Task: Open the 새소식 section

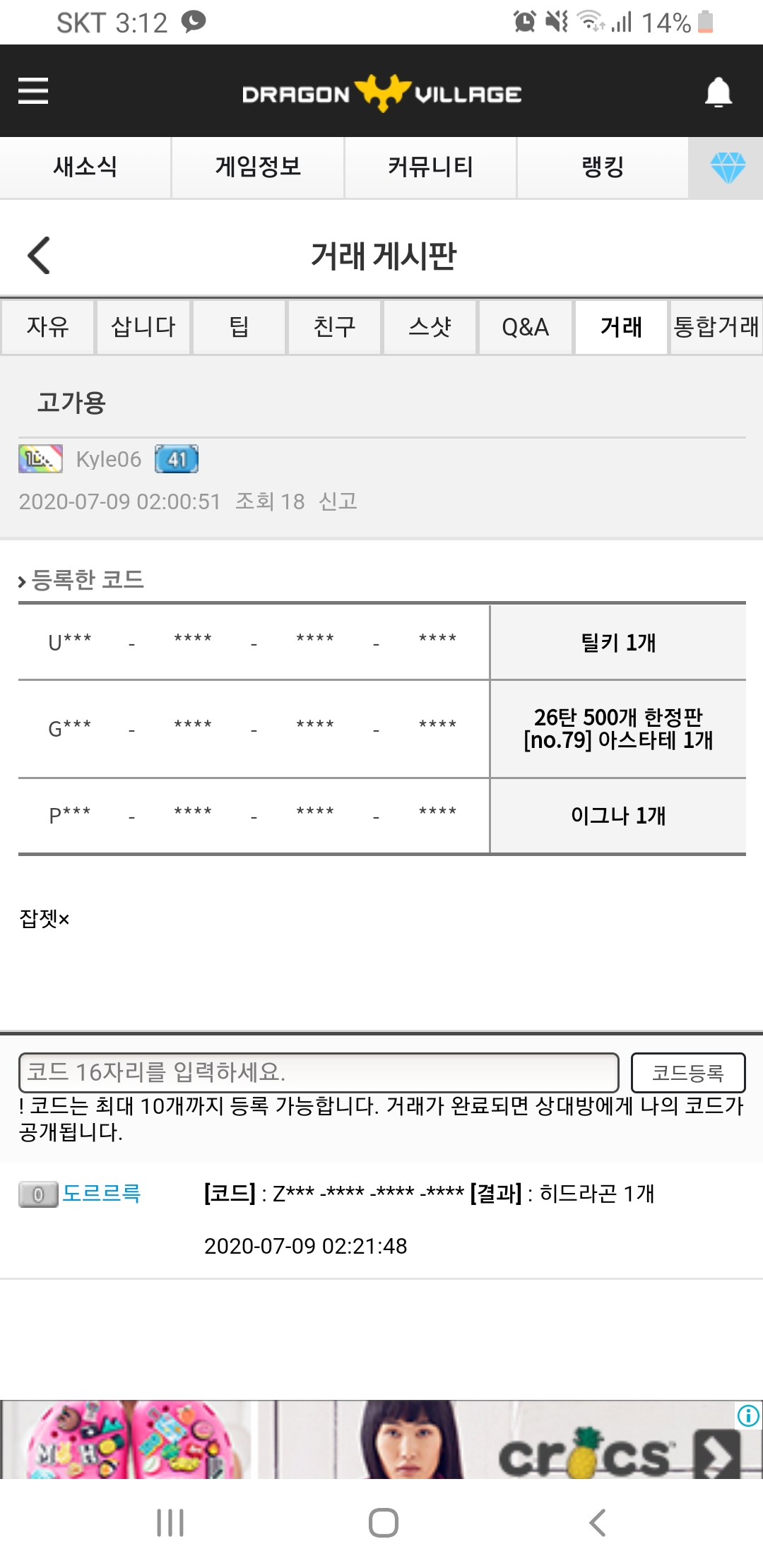Action: [x=85, y=167]
